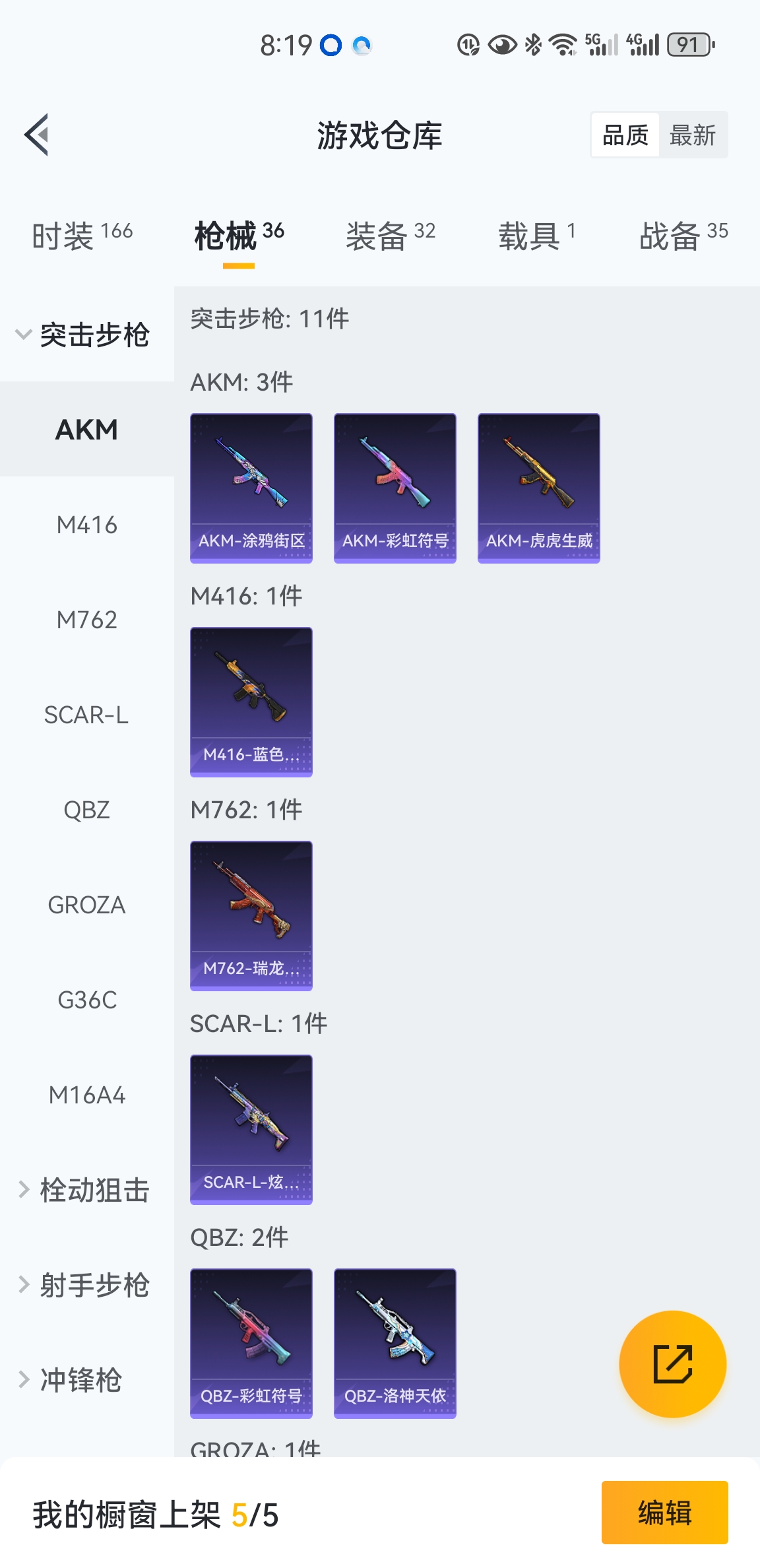The height and width of the screenshot is (1568, 760).
Task: View the QBZ-洛神天依 skin card
Action: (395, 1344)
